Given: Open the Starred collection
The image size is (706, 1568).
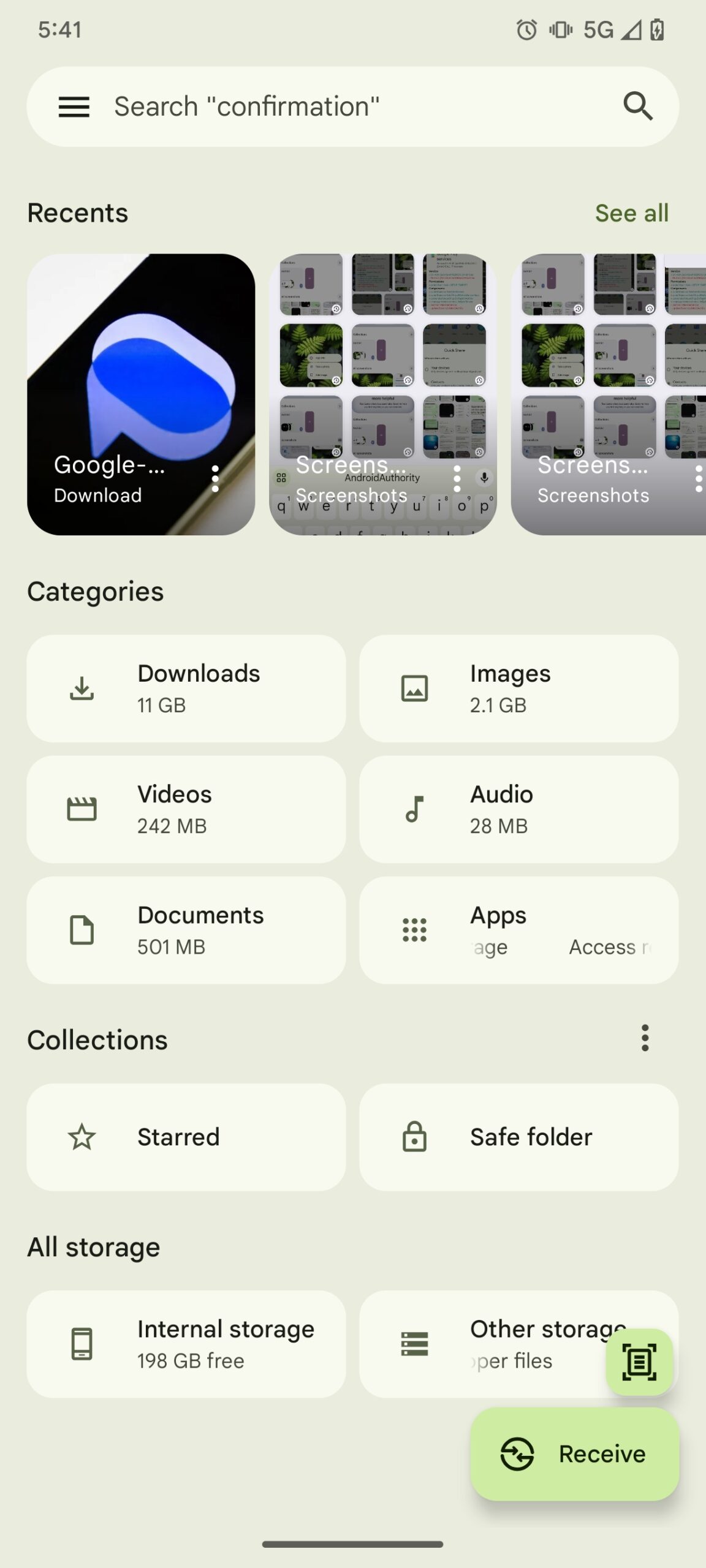Looking at the screenshot, I should (186, 1137).
